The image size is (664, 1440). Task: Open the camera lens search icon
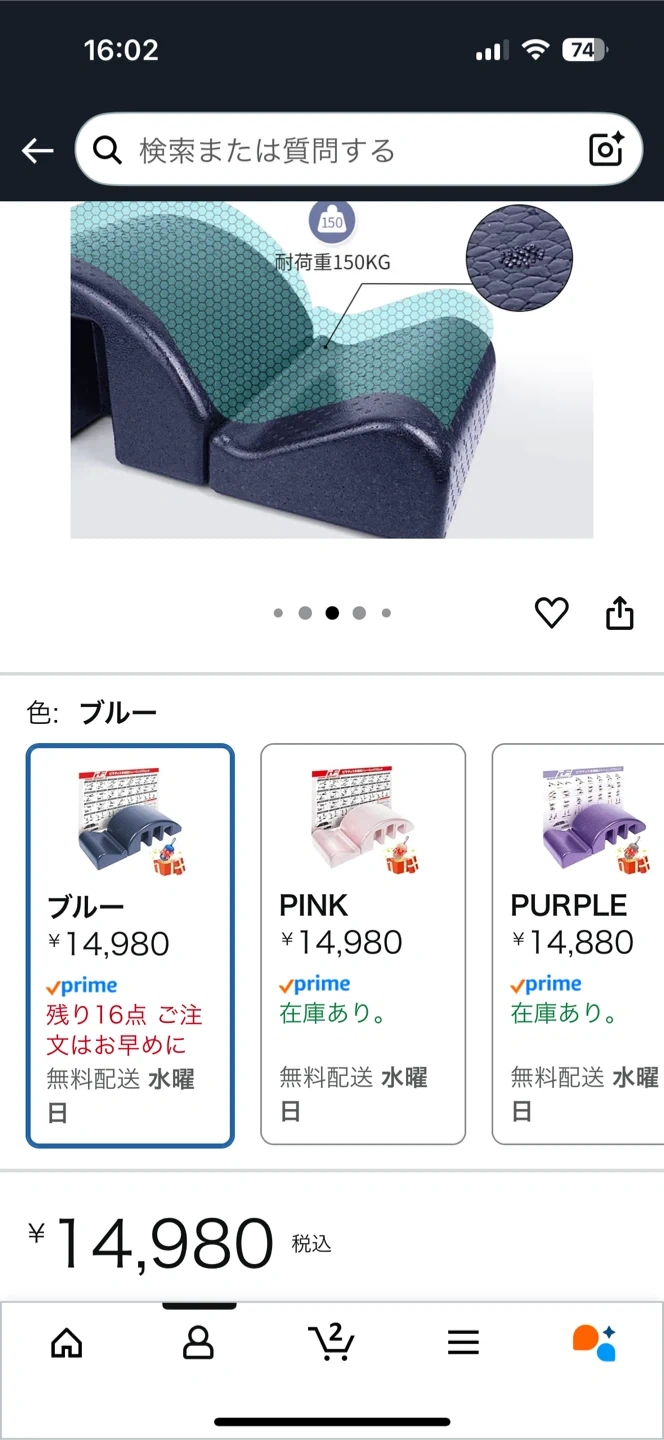tap(607, 150)
